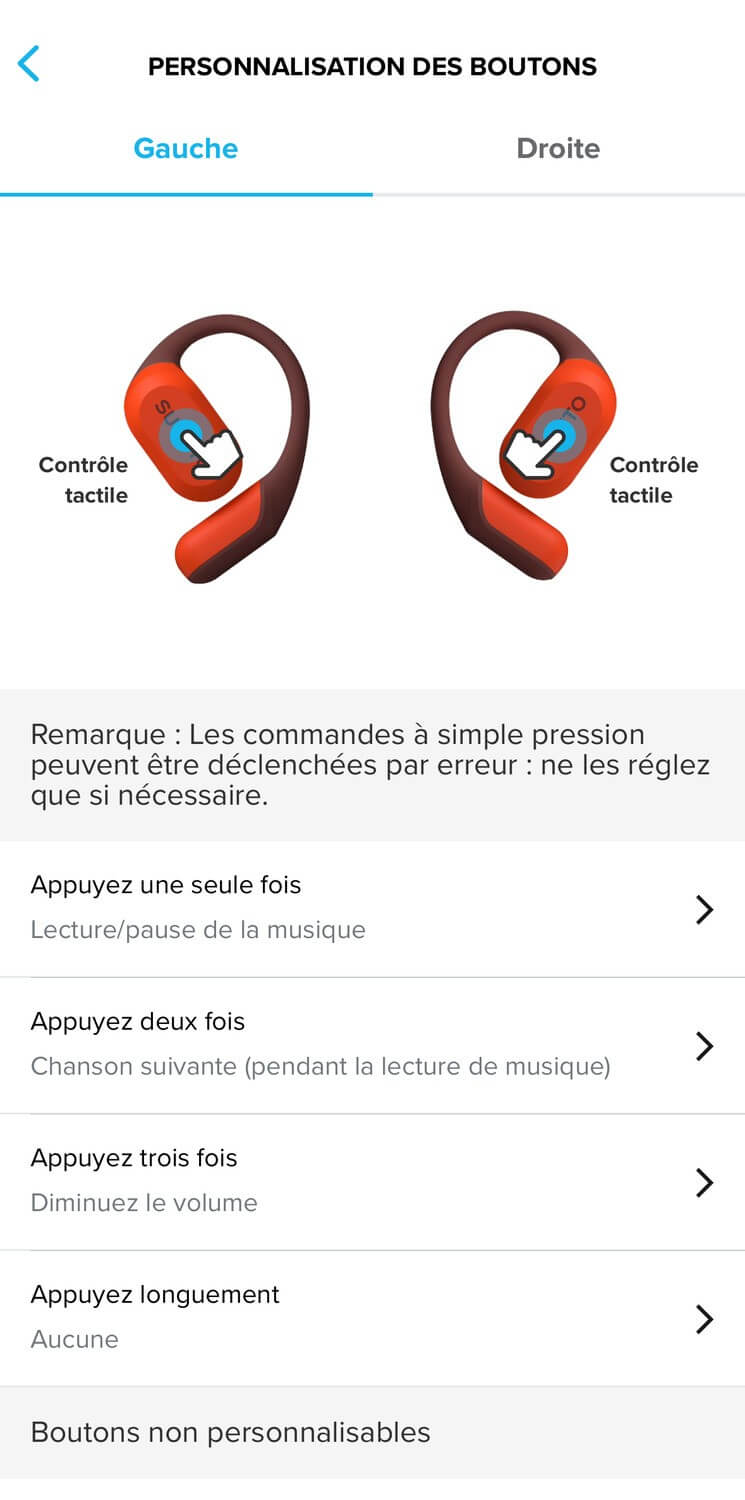Switch to the Droite tab
The width and height of the screenshot is (745, 1500).
(558, 149)
